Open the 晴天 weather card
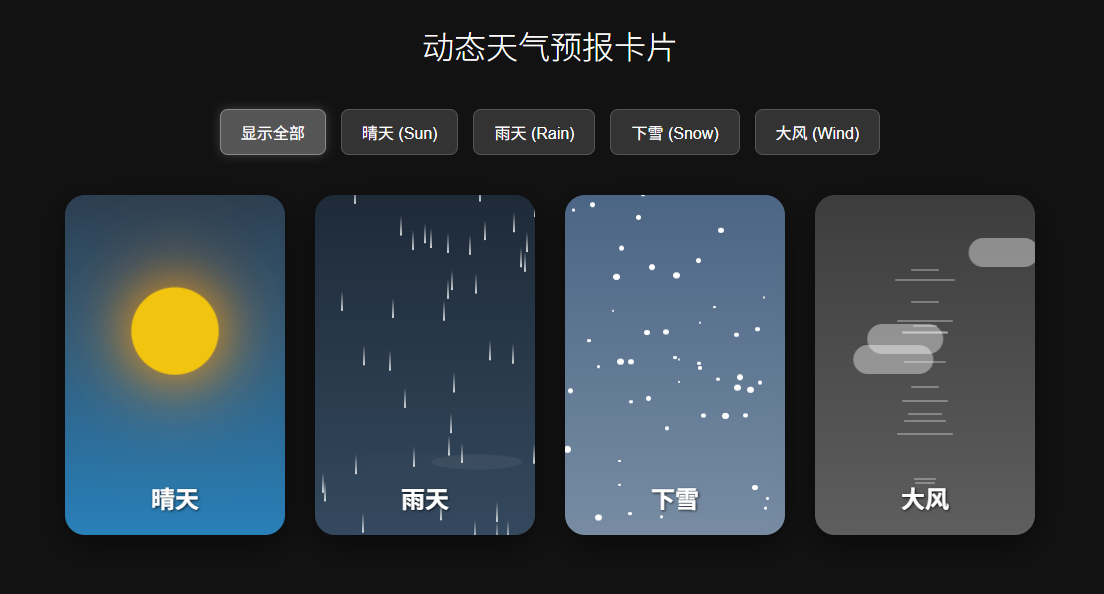The height and width of the screenshot is (594, 1104). click(175, 365)
